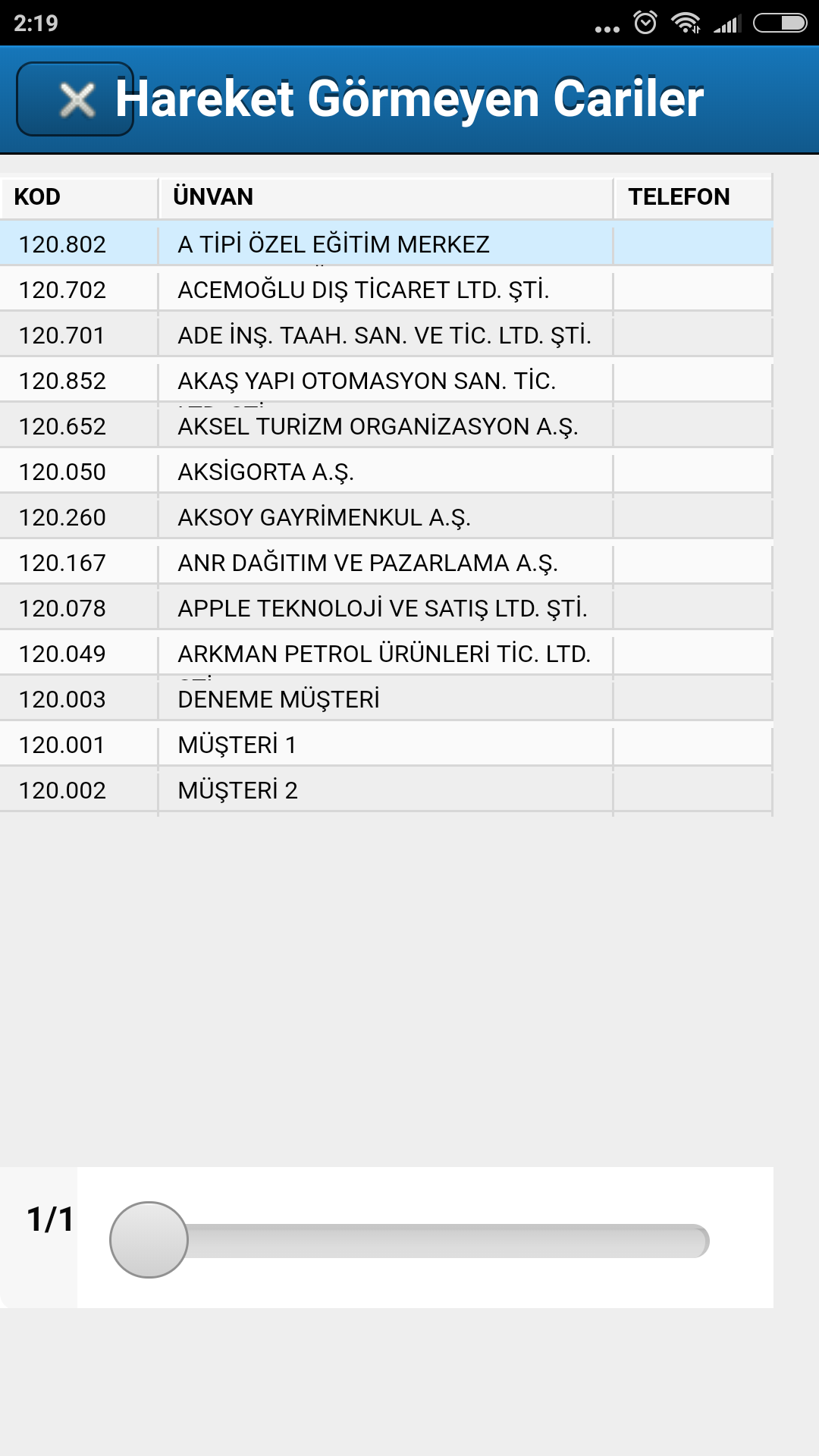Open the AKAŞ YAPI OTOMASYON row
The width and height of the screenshot is (819, 1456).
[x=387, y=380]
